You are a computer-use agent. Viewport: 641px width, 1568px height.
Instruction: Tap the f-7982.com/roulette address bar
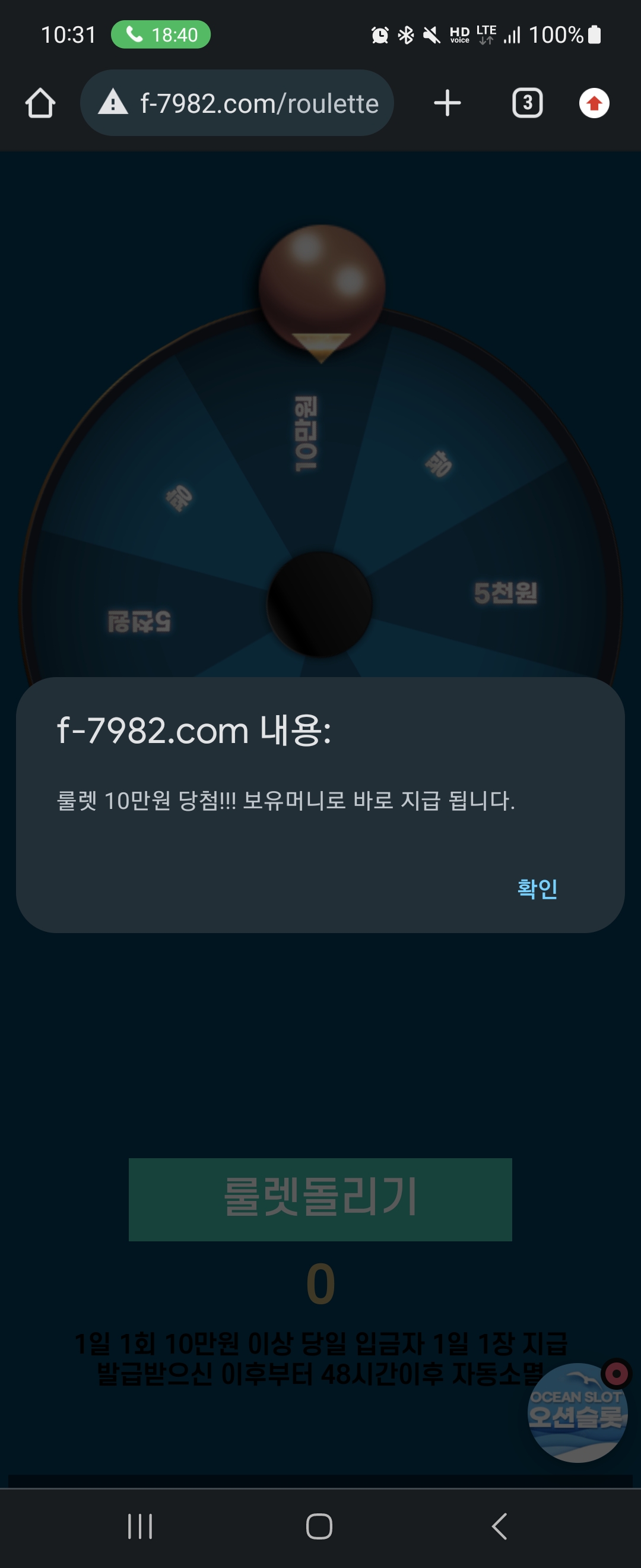click(237, 103)
